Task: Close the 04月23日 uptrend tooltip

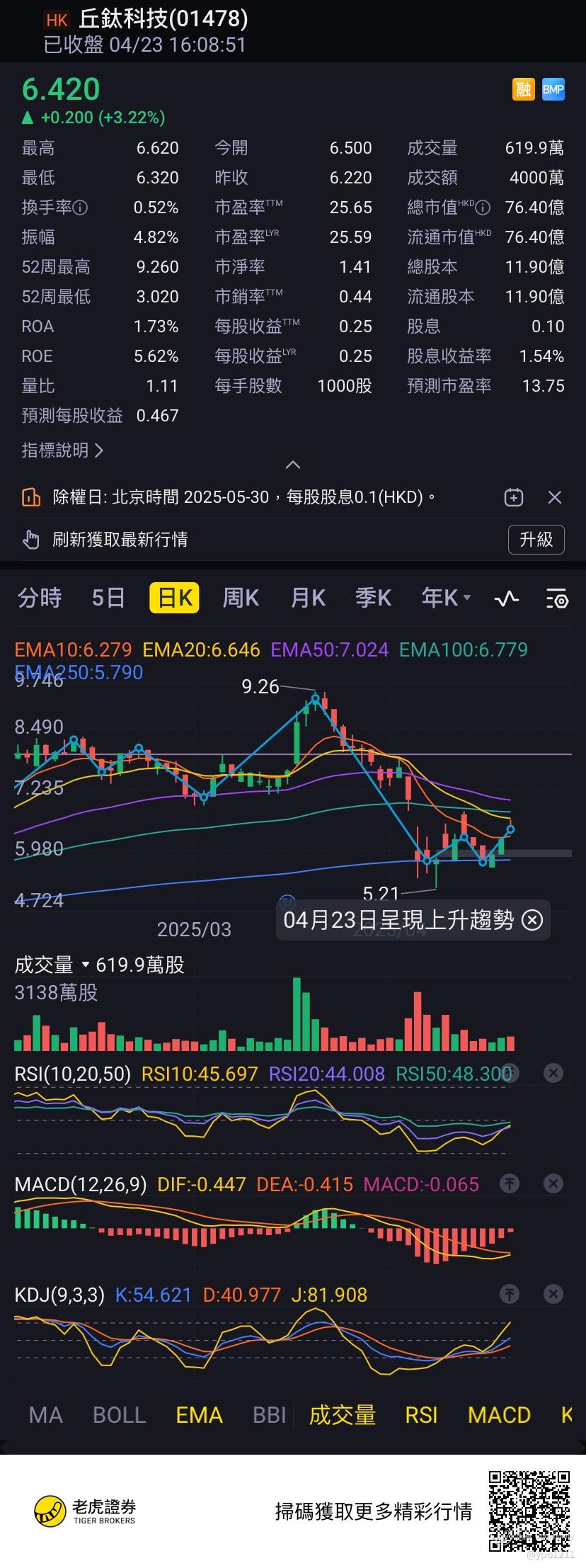Action: point(532,920)
